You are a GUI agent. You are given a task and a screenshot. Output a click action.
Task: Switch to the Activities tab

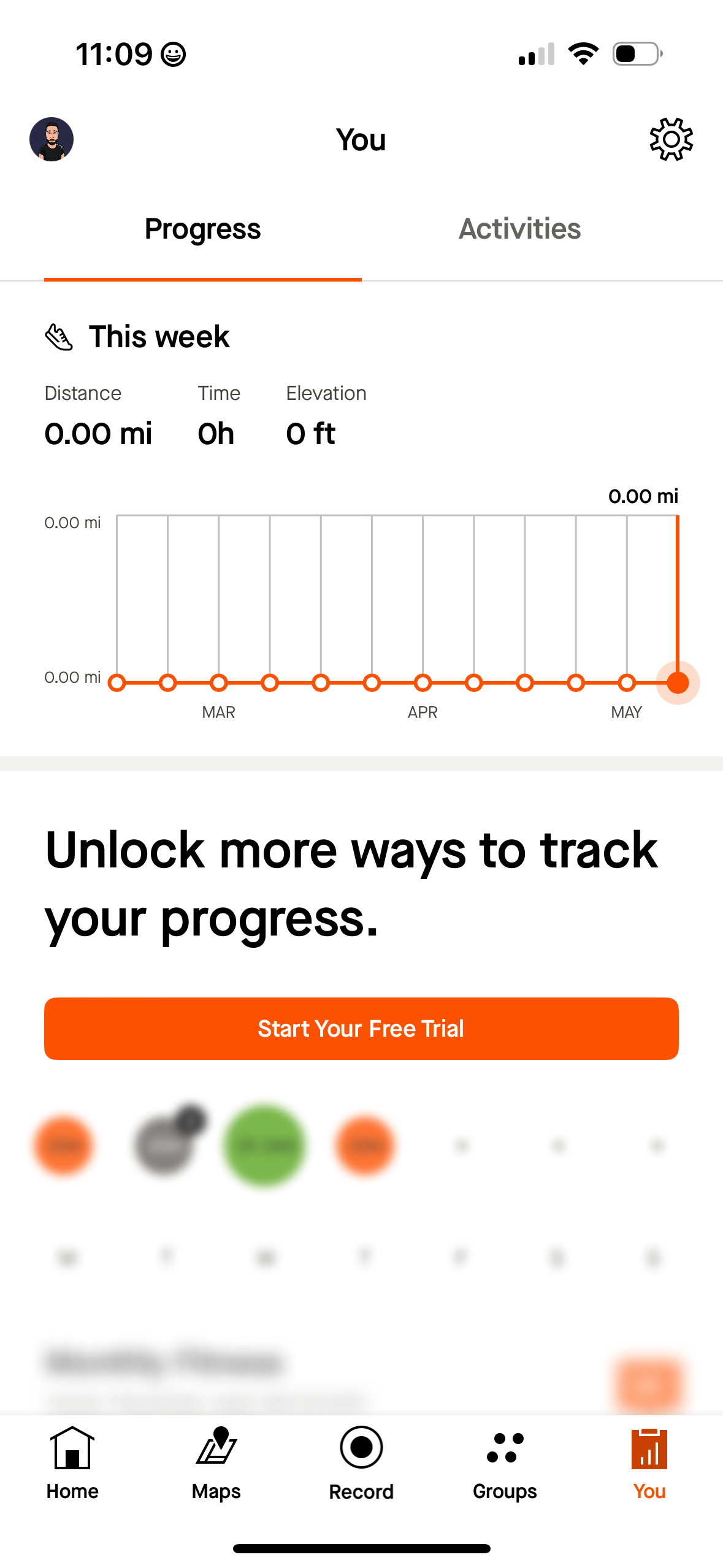point(520,229)
